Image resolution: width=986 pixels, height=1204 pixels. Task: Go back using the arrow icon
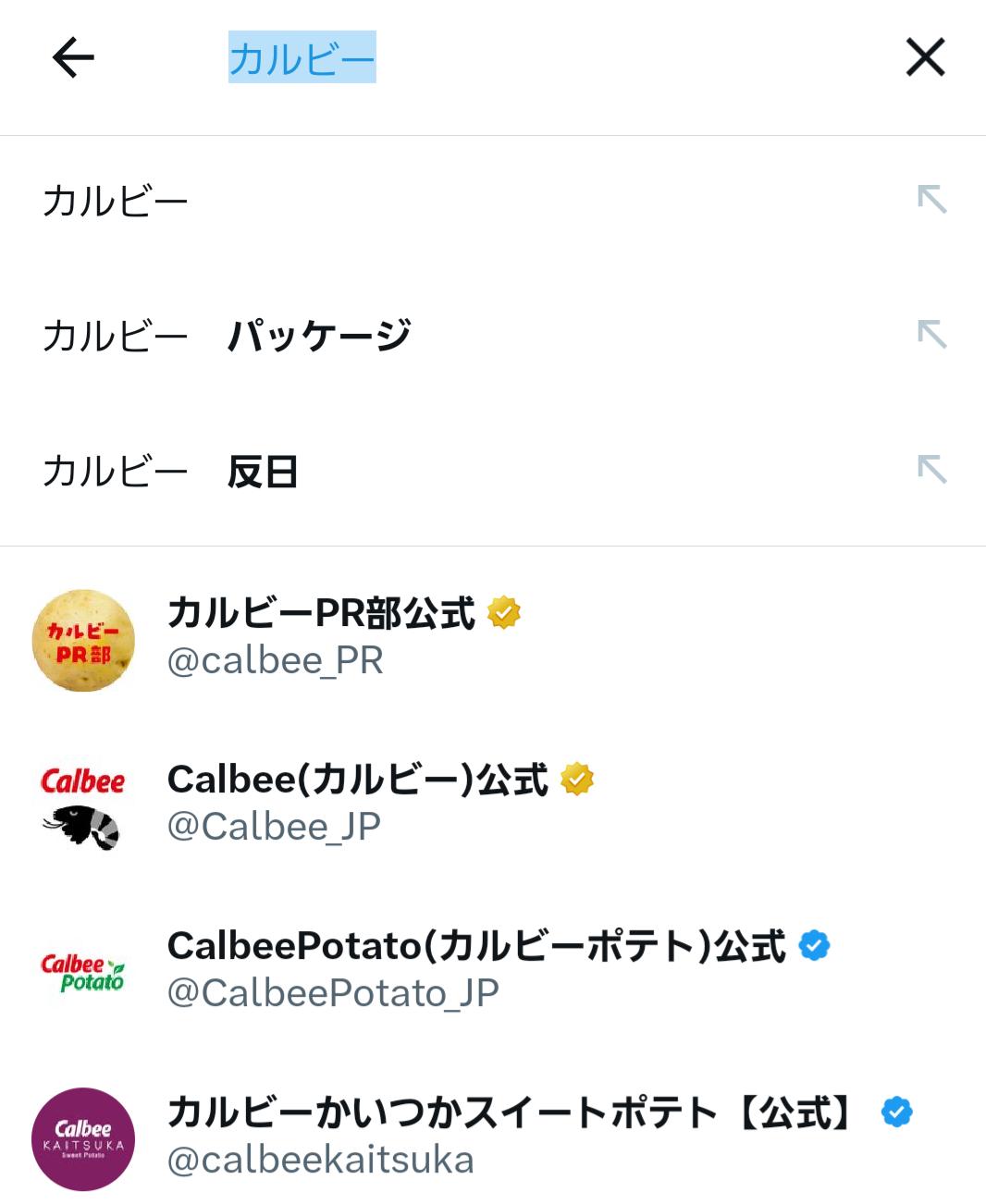pos(73,57)
